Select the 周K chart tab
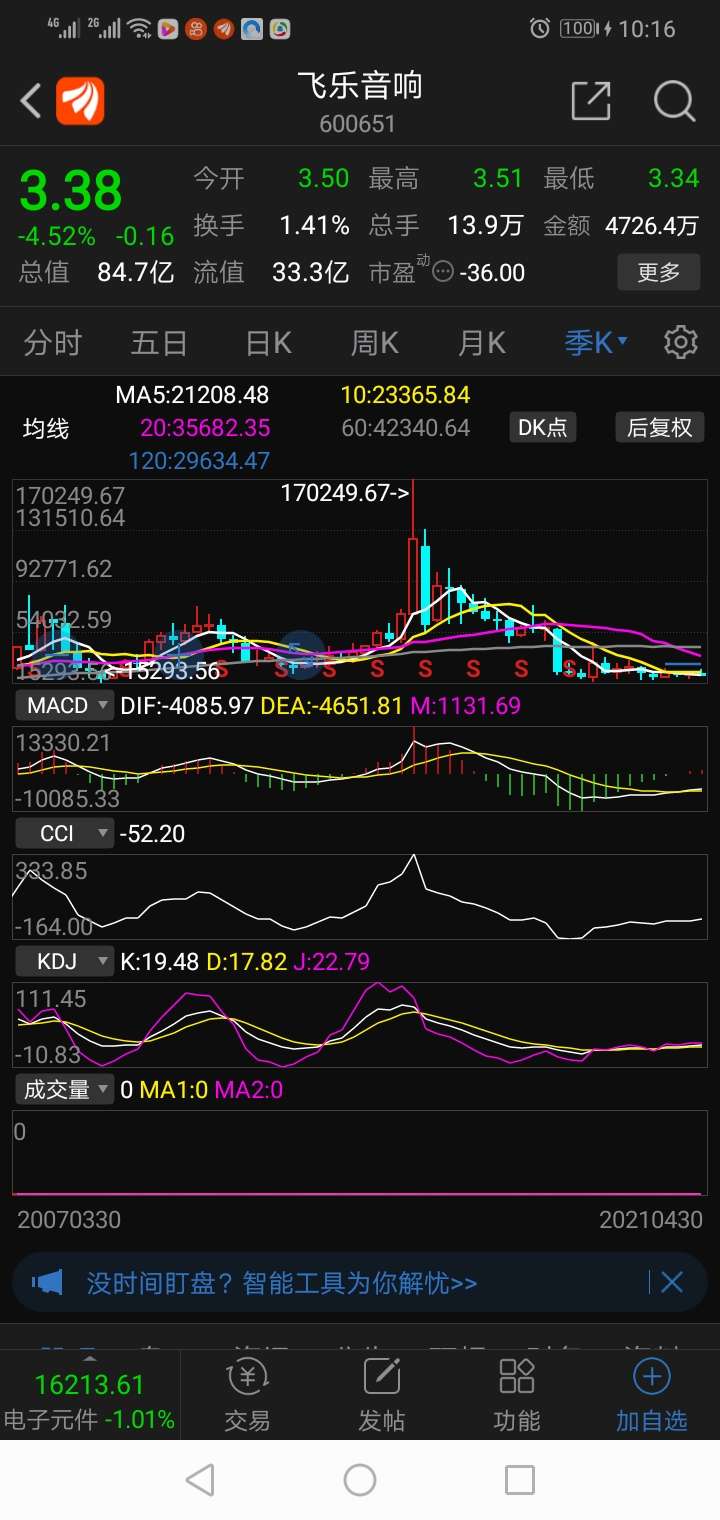The image size is (720, 1520). click(x=374, y=343)
